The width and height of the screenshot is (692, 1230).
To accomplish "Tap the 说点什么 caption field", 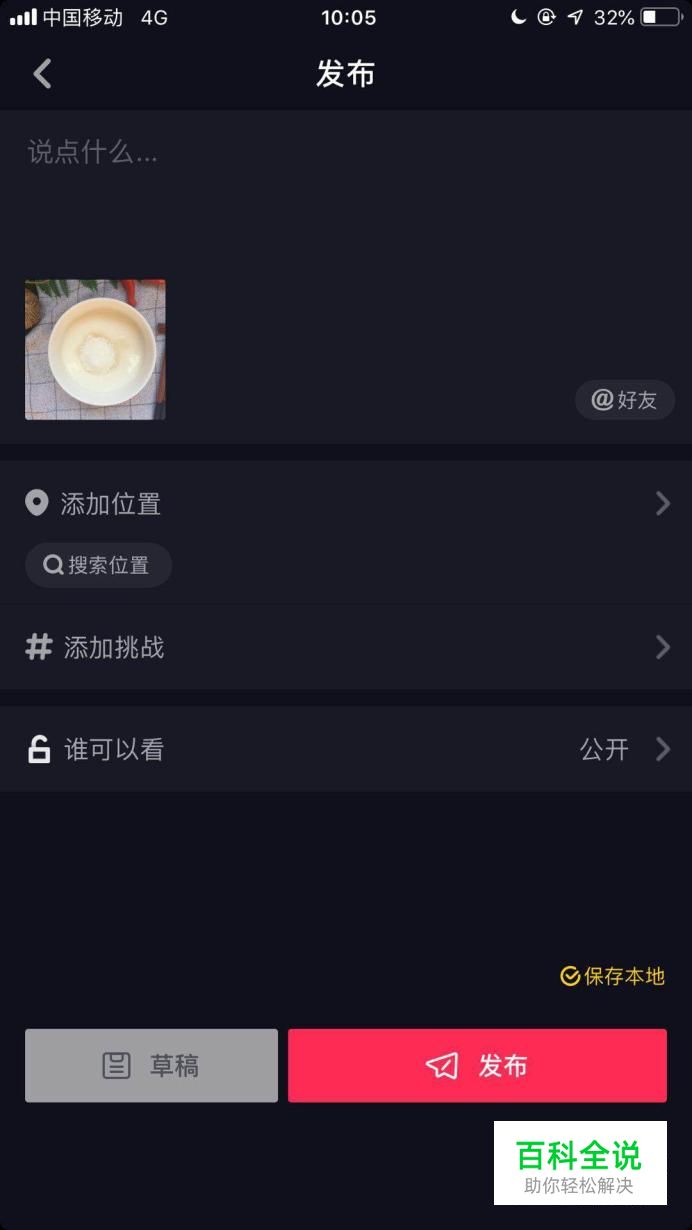I will (346, 190).
